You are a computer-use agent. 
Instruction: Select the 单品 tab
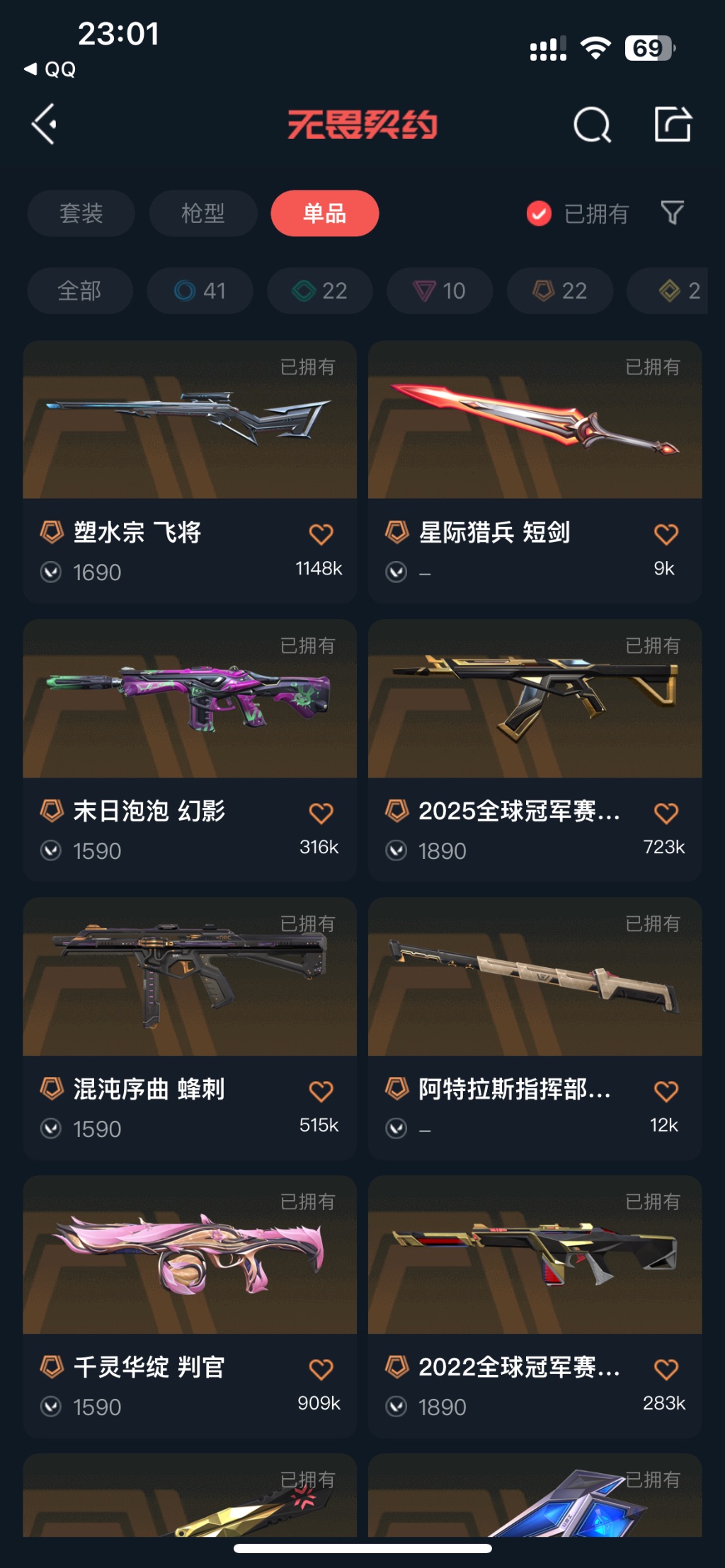pyautogui.click(x=324, y=213)
